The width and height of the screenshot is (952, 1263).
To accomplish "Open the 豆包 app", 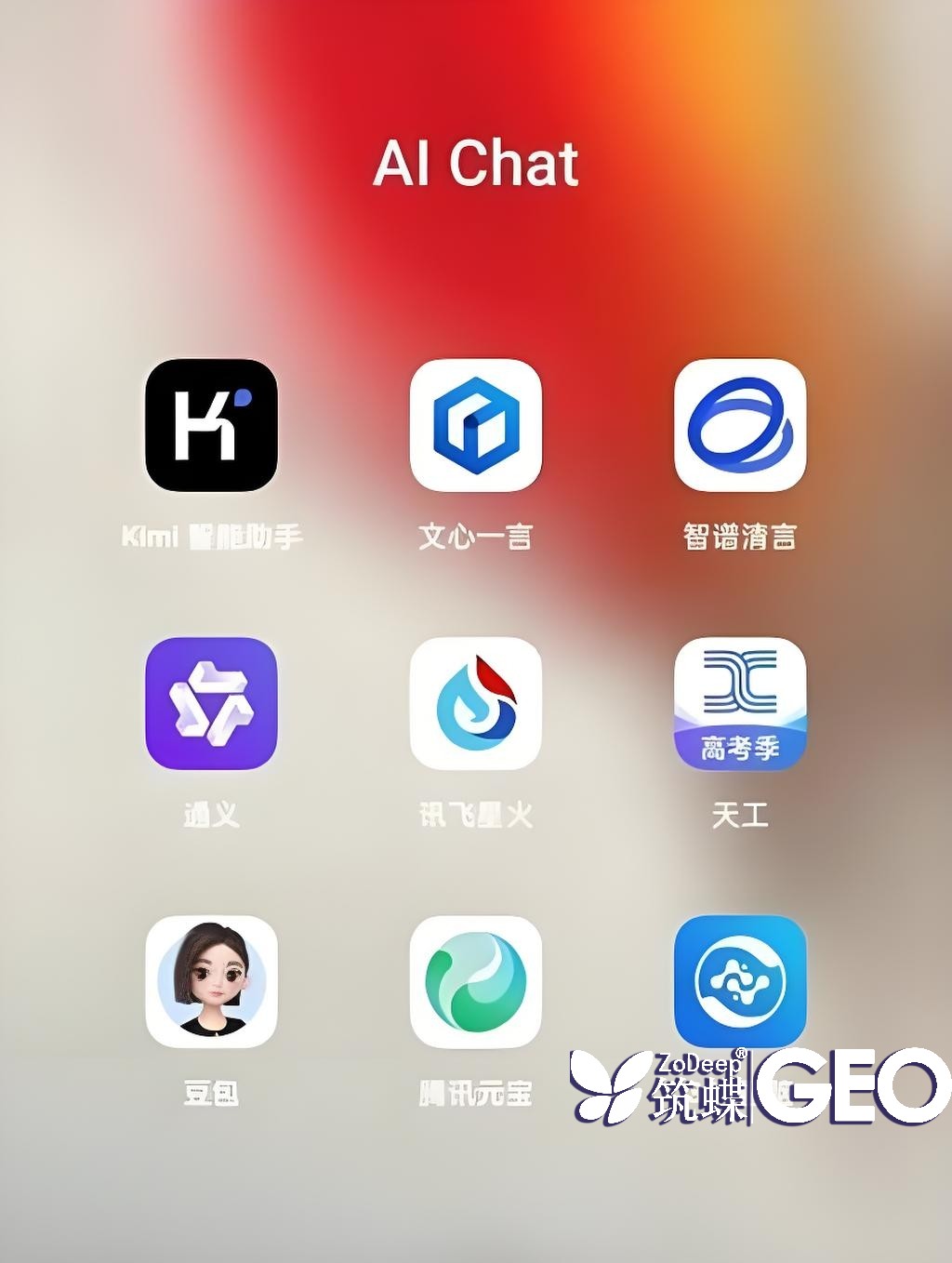I will pos(211,981).
